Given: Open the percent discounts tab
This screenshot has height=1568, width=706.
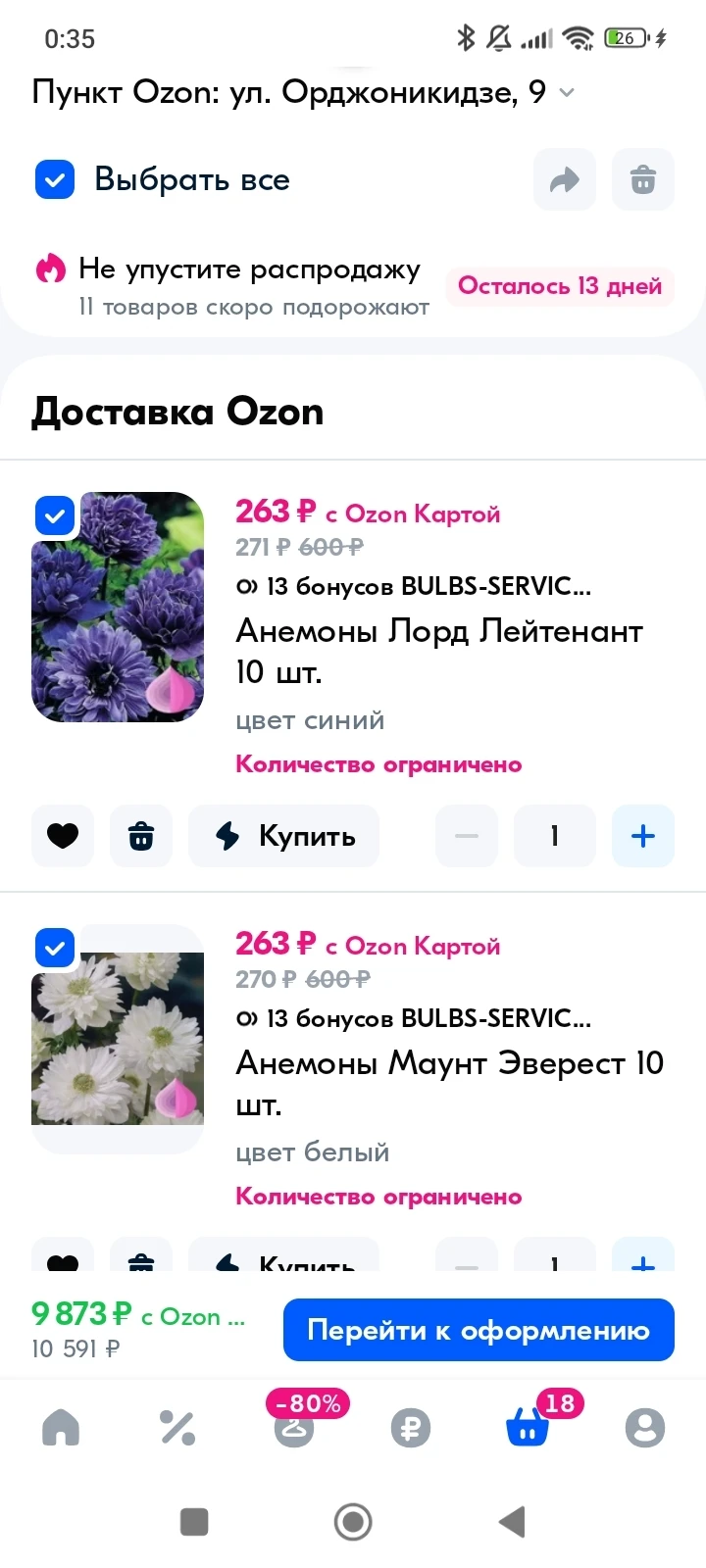Looking at the screenshot, I should point(177,1427).
